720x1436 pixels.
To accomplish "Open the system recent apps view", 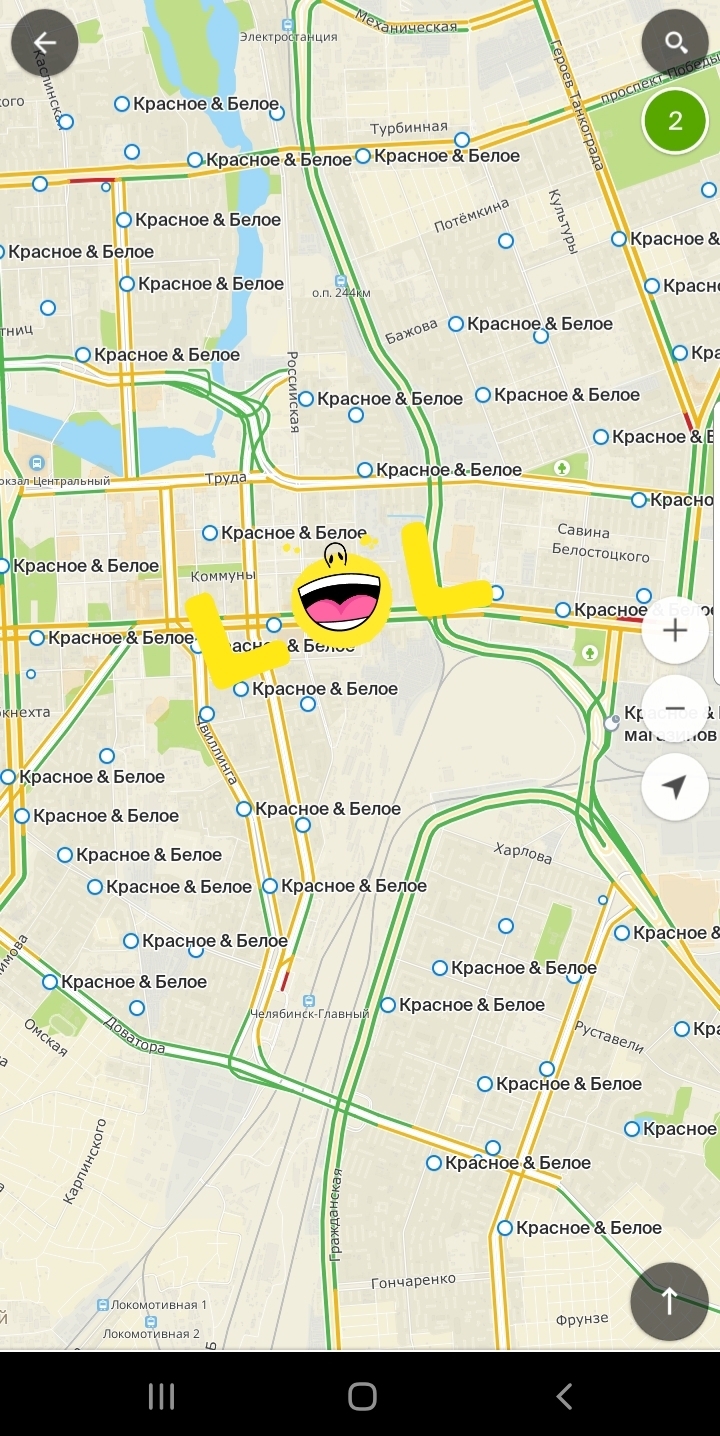I will click(x=161, y=1396).
